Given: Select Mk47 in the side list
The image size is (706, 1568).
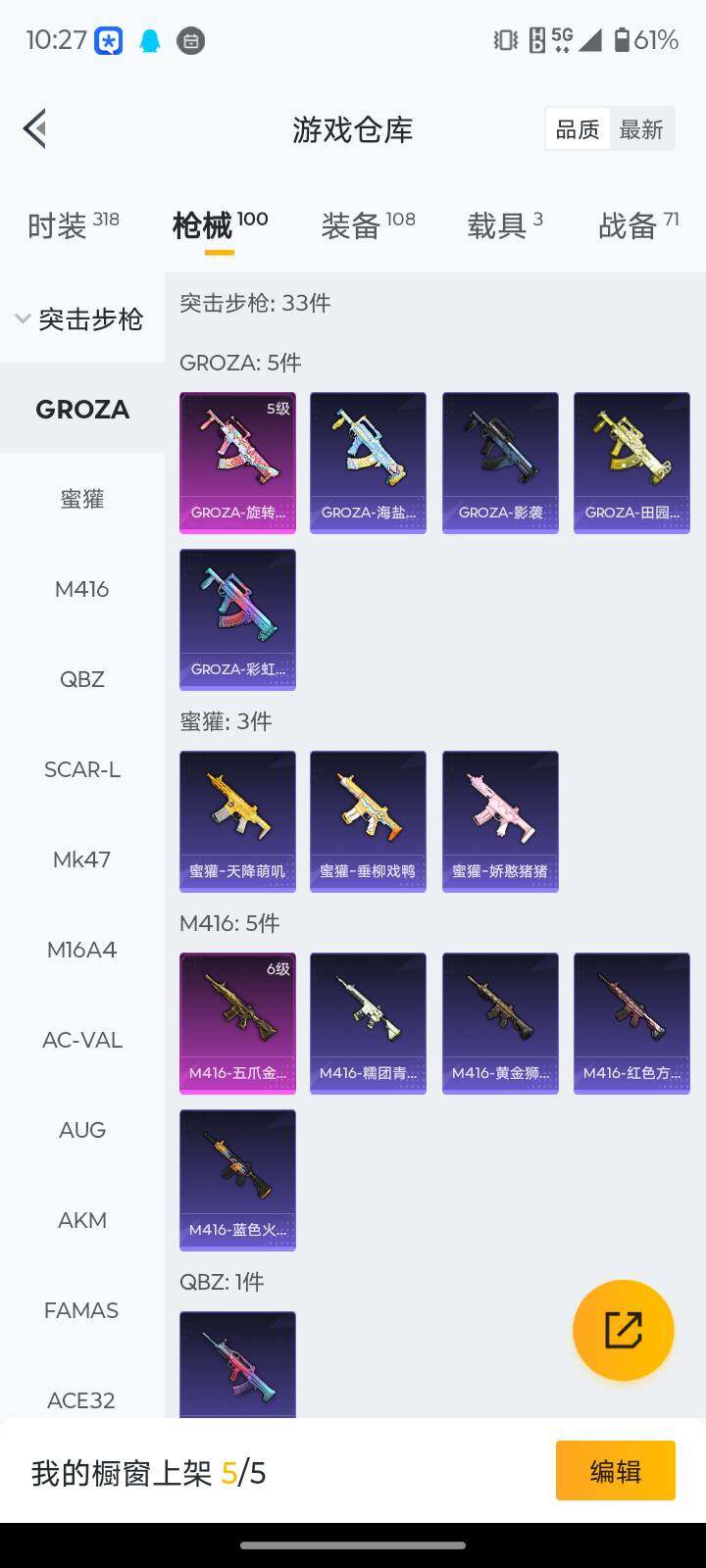Looking at the screenshot, I should click(x=82, y=860).
